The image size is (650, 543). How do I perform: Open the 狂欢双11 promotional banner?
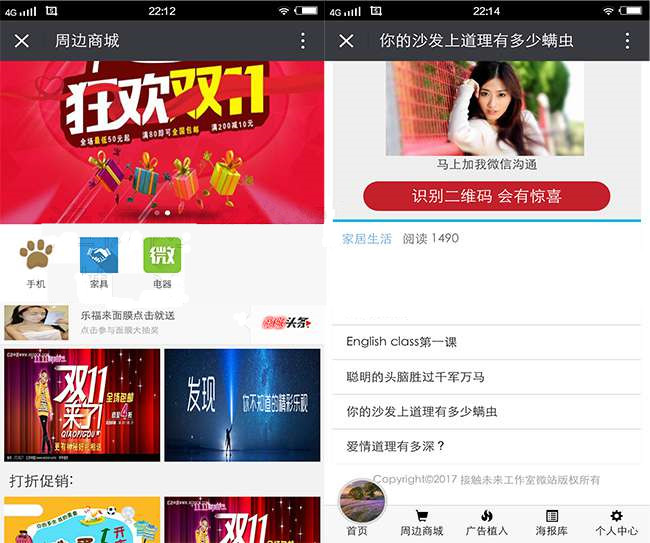162,142
